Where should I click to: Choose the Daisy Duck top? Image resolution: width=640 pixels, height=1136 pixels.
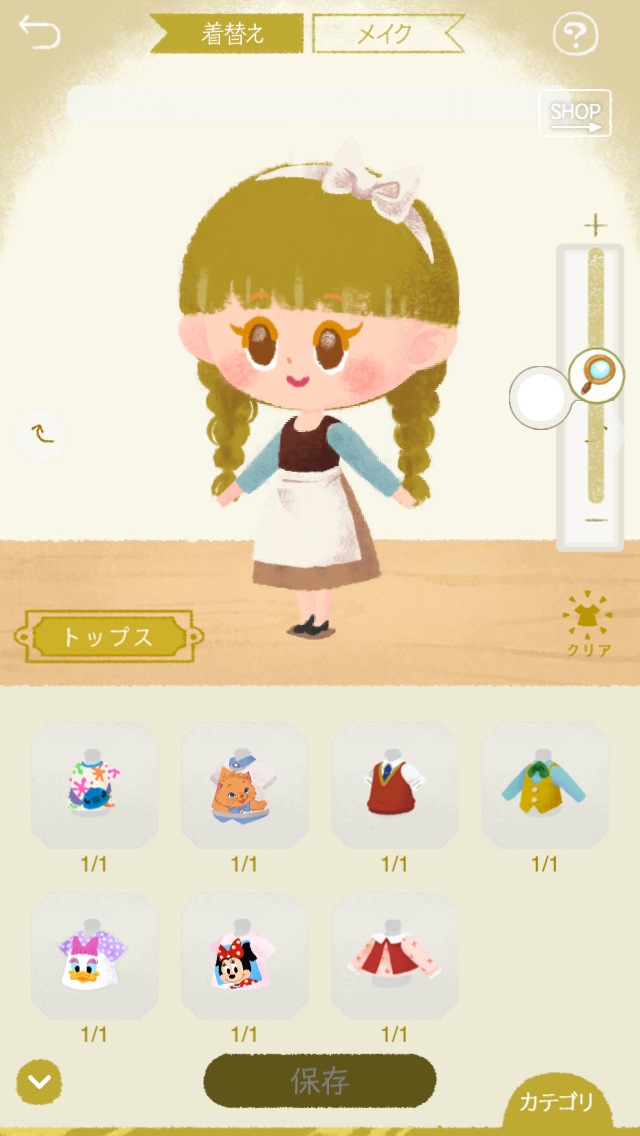95,955
